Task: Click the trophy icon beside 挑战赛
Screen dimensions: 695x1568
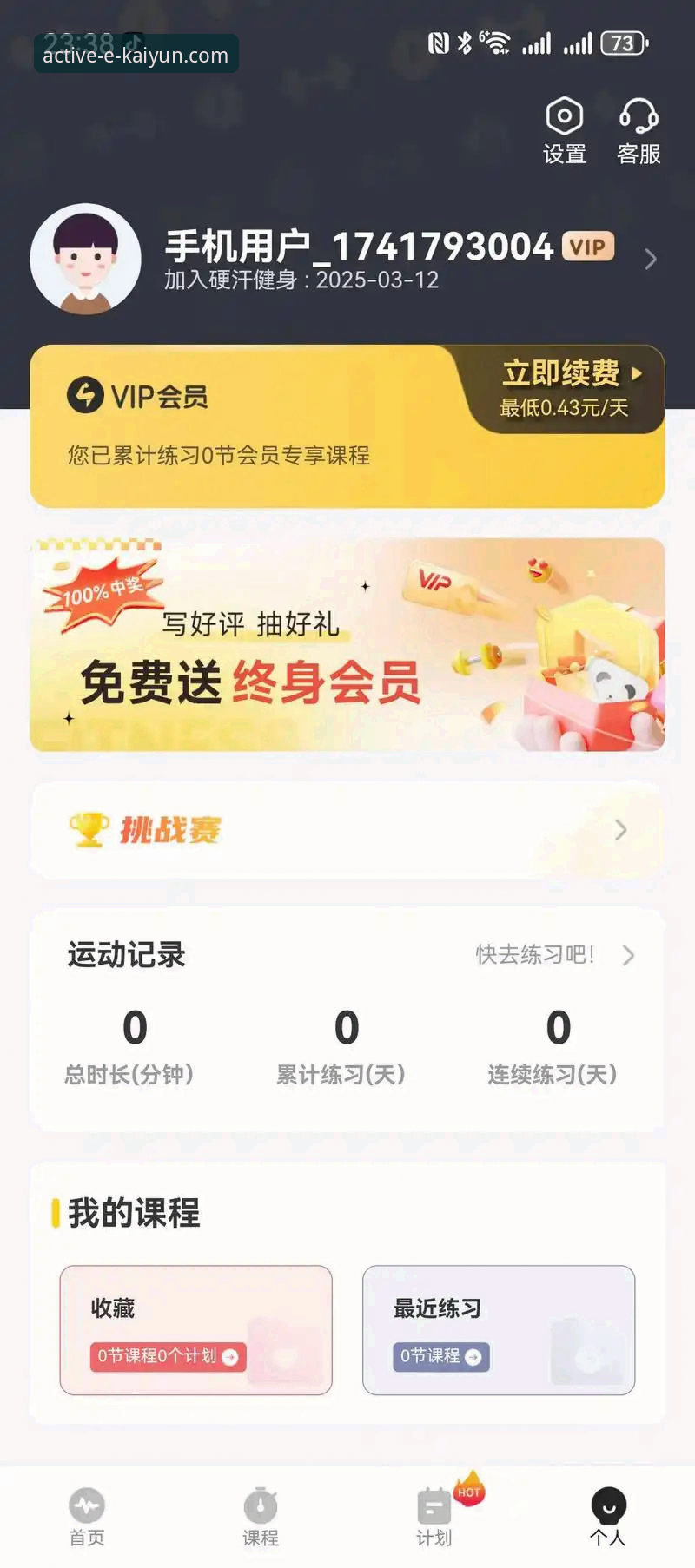Action: coord(87,830)
